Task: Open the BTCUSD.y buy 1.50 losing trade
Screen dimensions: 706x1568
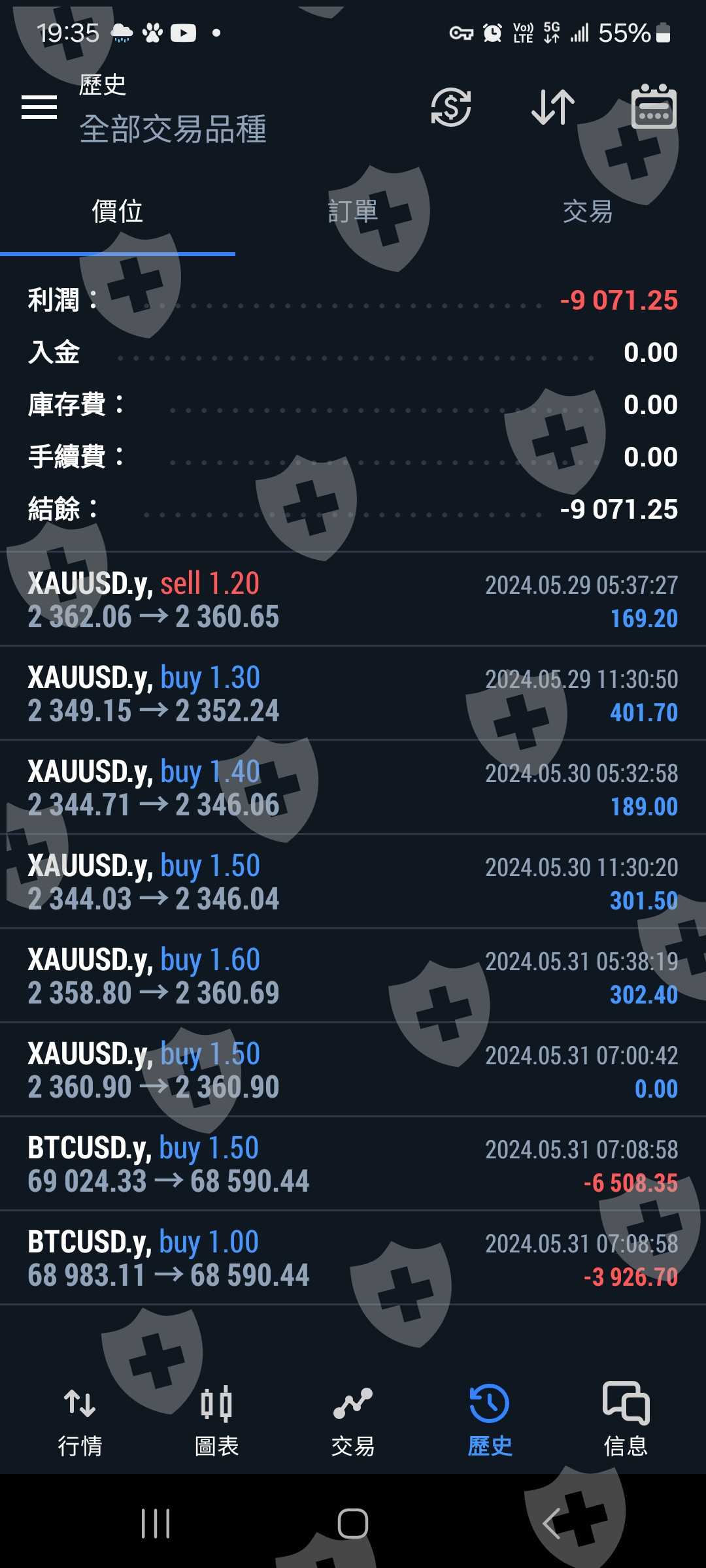Action: [353, 1164]
